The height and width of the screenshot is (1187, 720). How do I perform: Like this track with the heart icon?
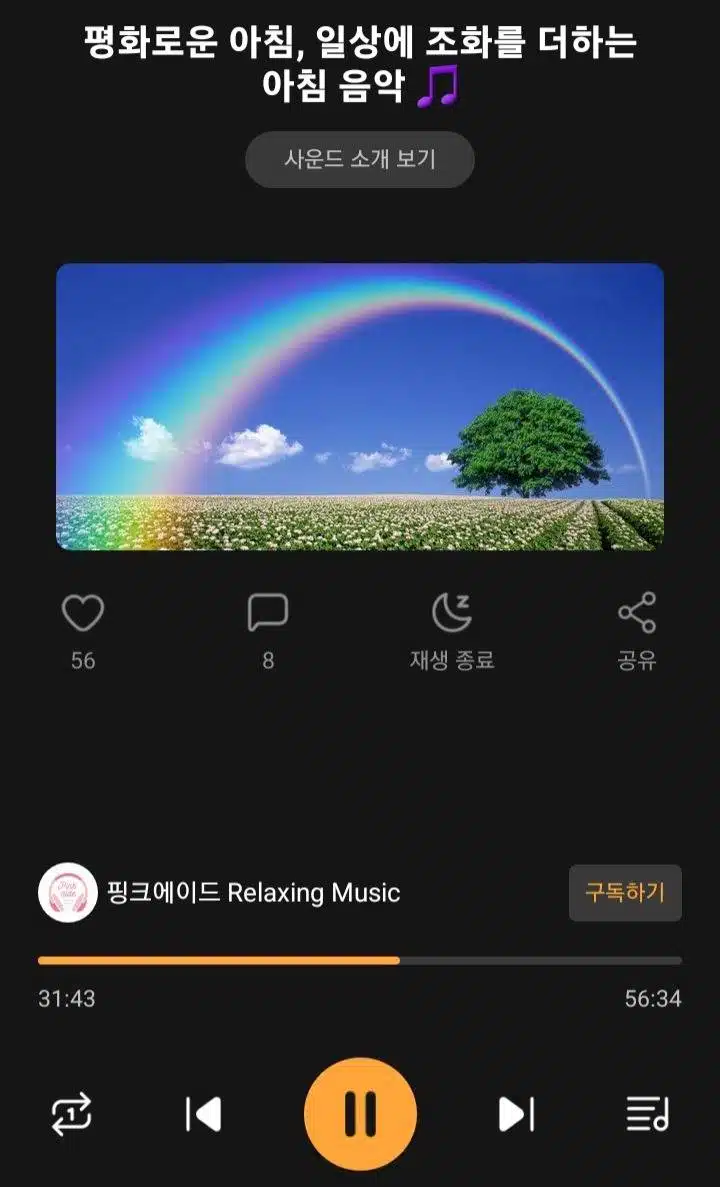coord(83,613)
